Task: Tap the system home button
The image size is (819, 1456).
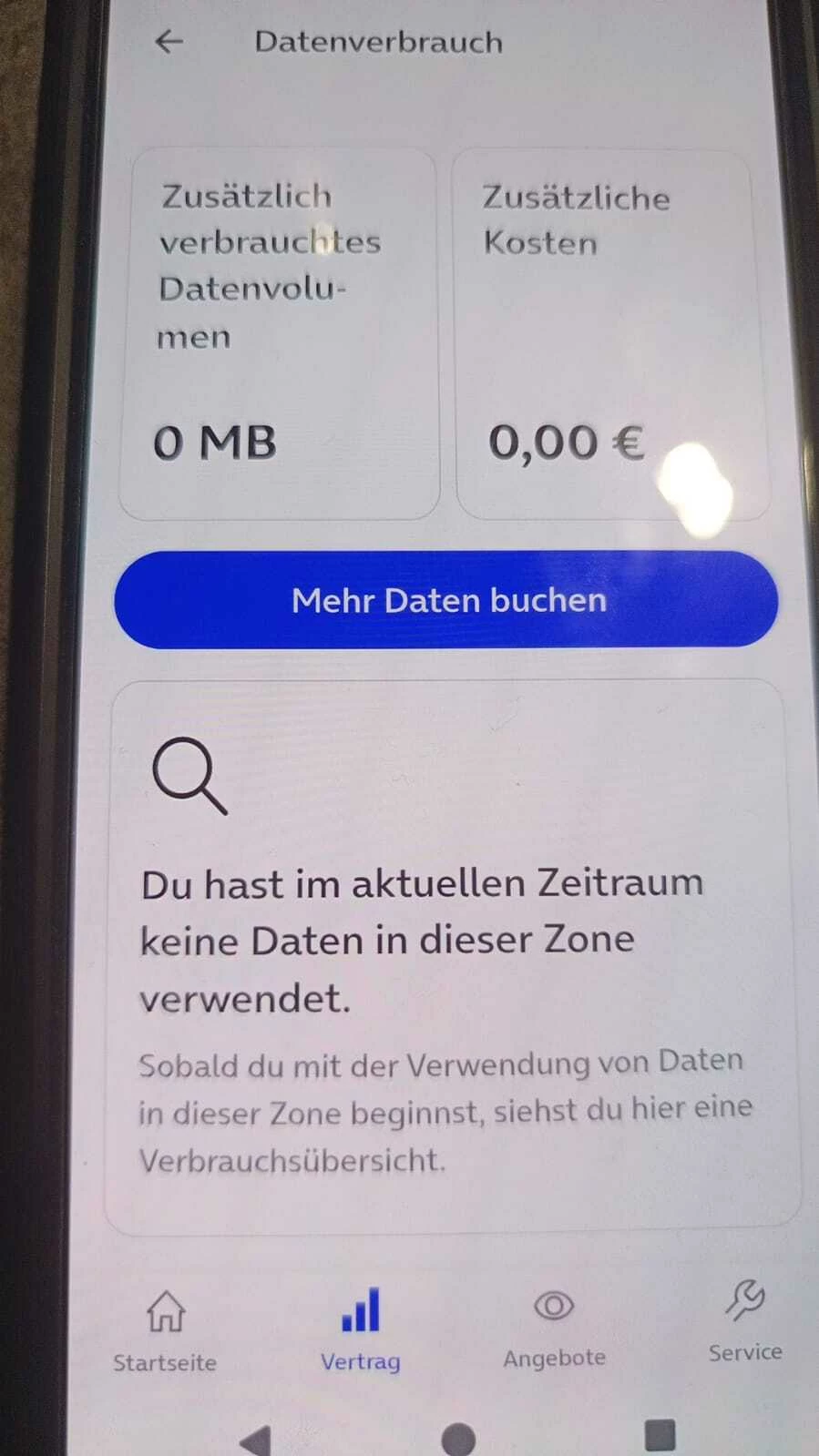Action: pyautogui.click(x=458, y=1439)
